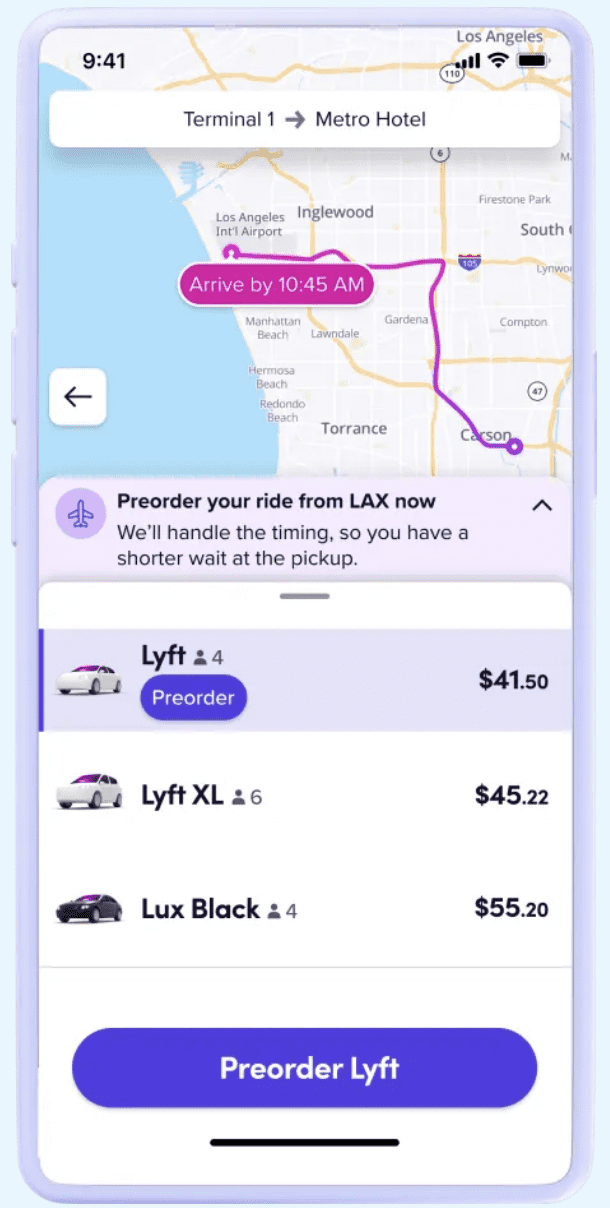610x1208 pixels.
Task: Tap the ride sheet drag handle
Action: [305, 596]
